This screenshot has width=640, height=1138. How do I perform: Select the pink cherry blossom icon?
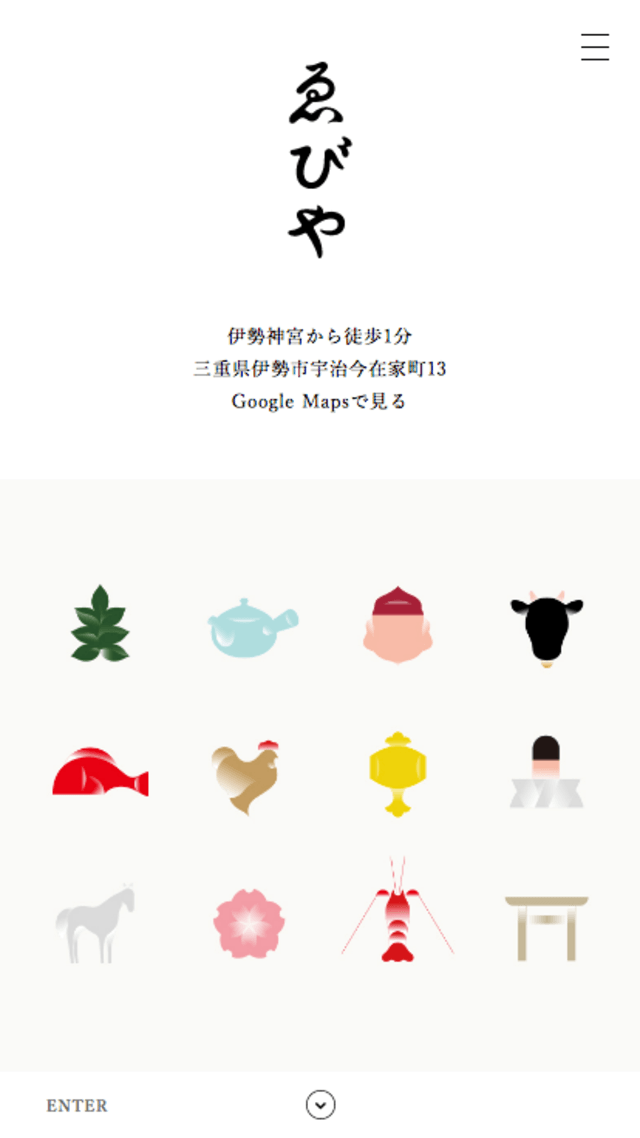[249, 924]
